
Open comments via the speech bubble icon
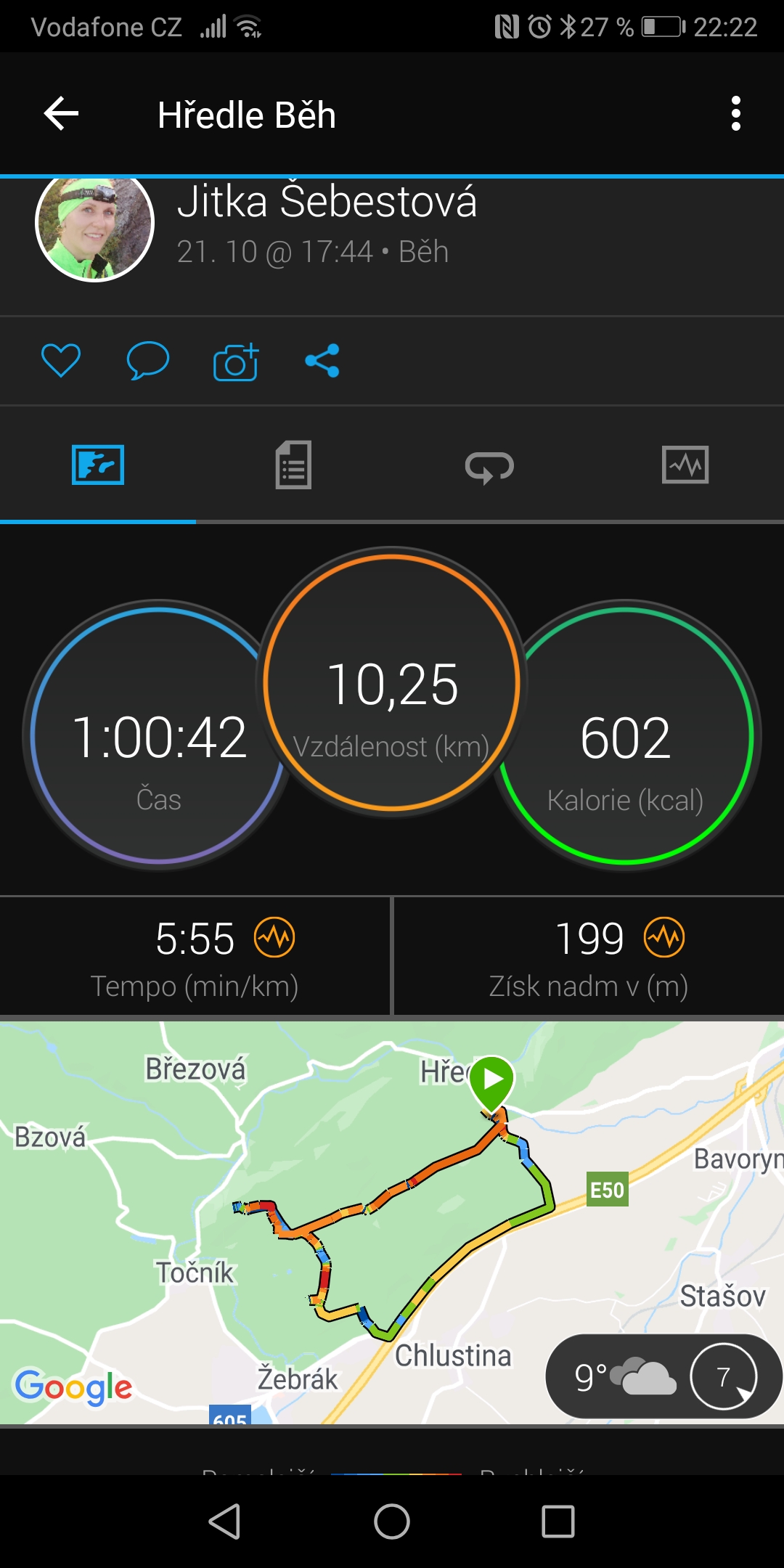click(x=148, y=360)
